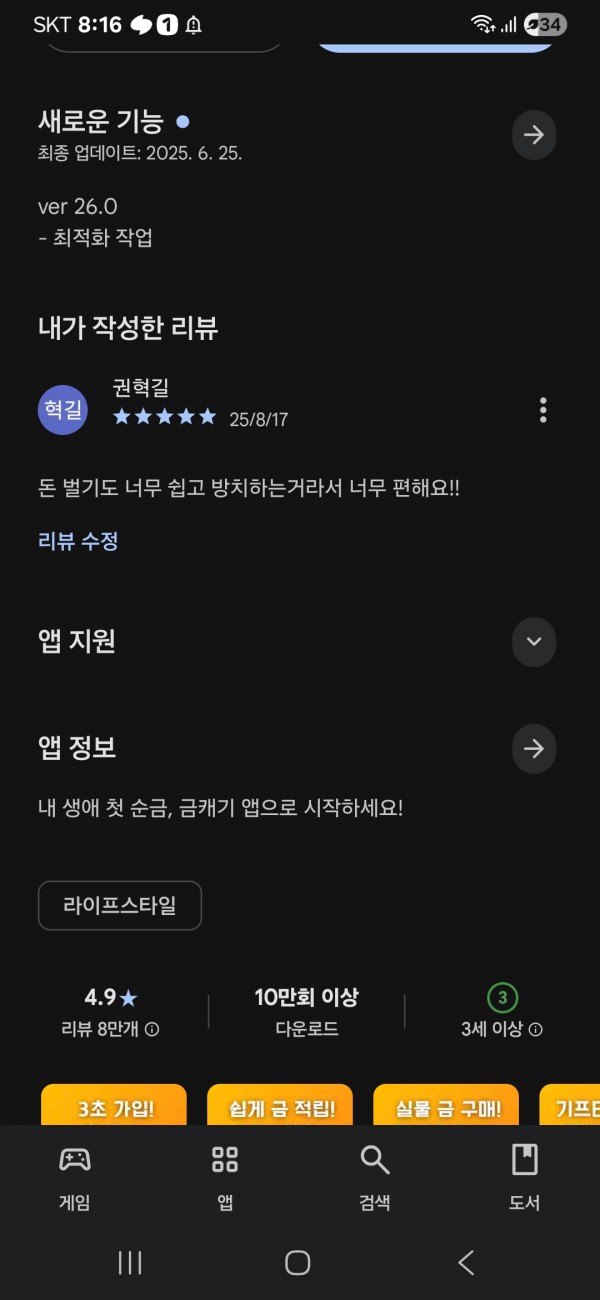Open the 3초 가입! screenshot

[114, 1105]
